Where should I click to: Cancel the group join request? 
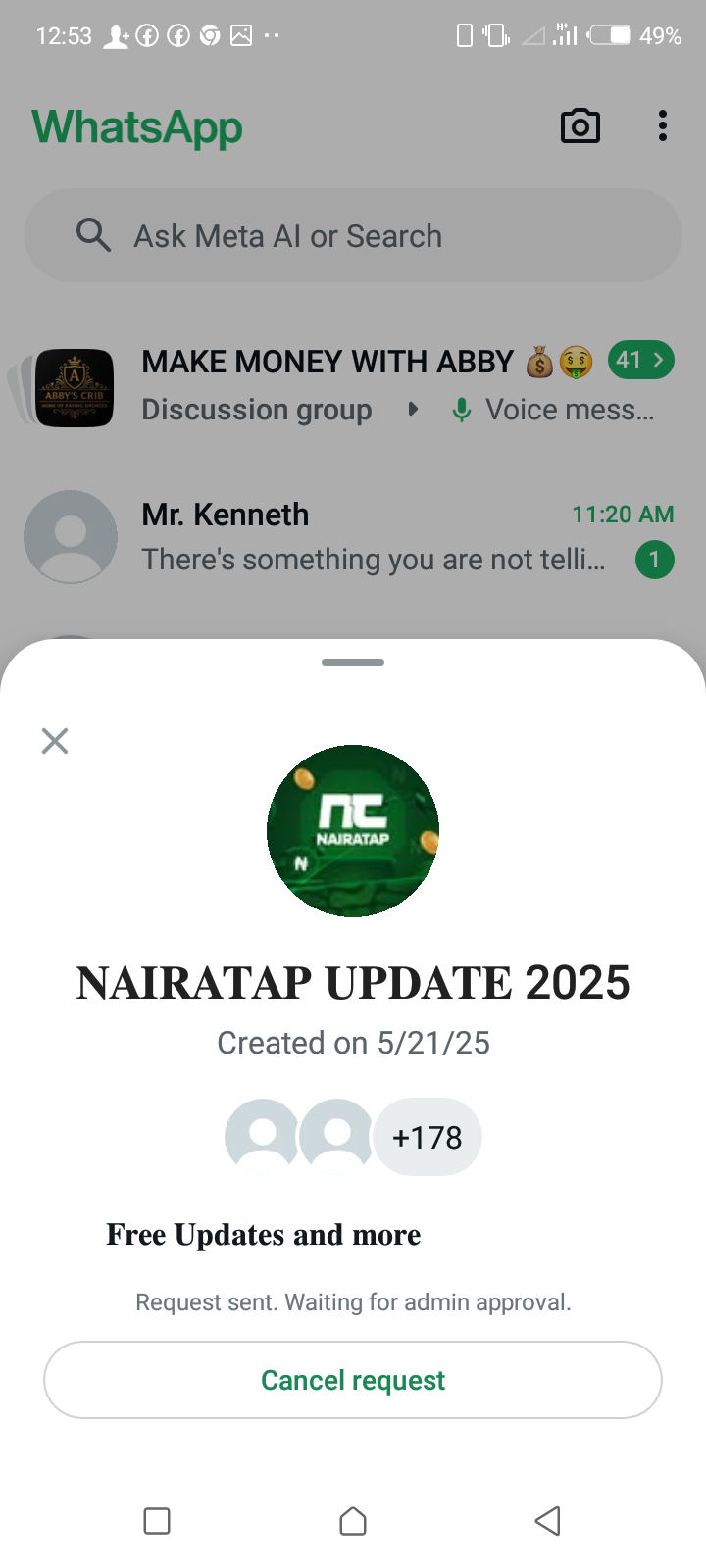[353, 1380]
